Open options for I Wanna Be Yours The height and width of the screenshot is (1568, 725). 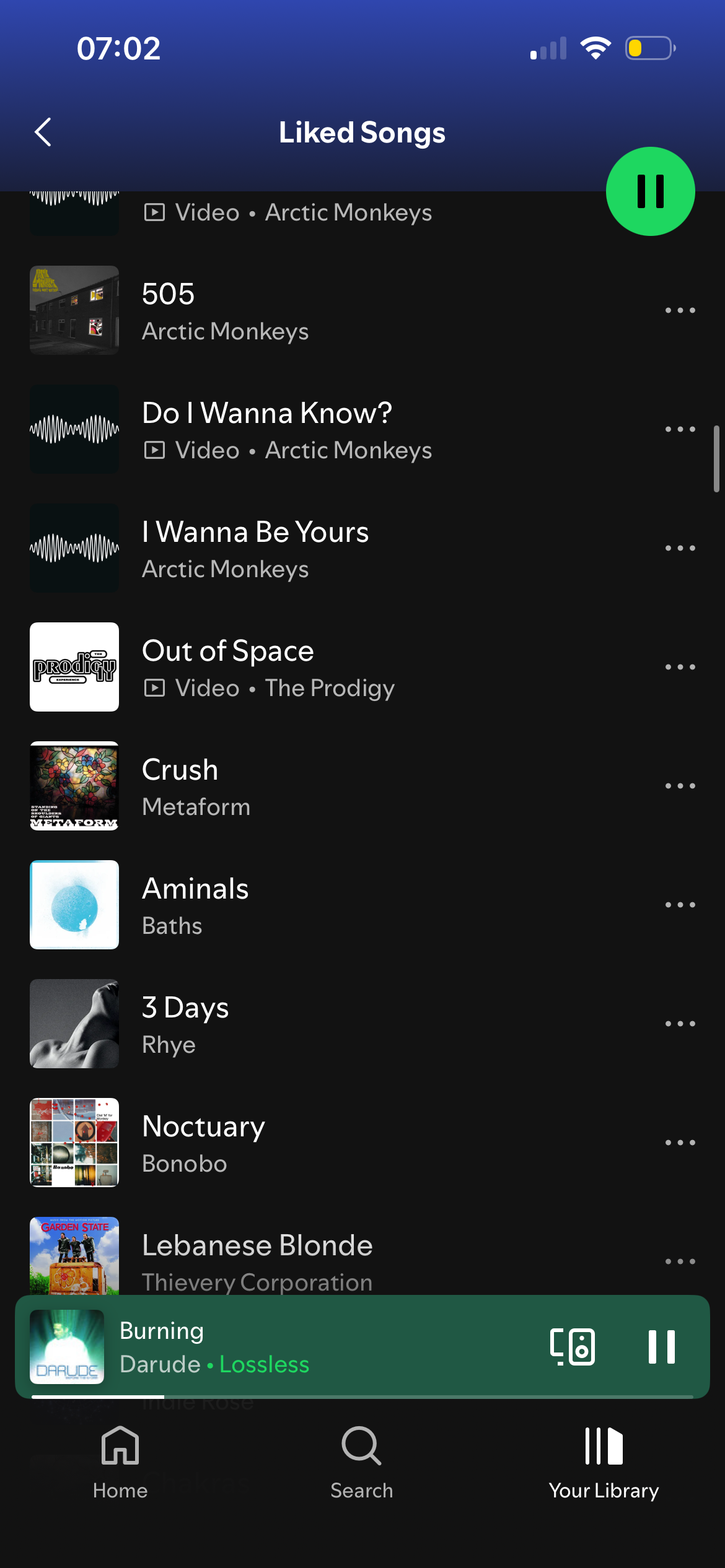680,548
